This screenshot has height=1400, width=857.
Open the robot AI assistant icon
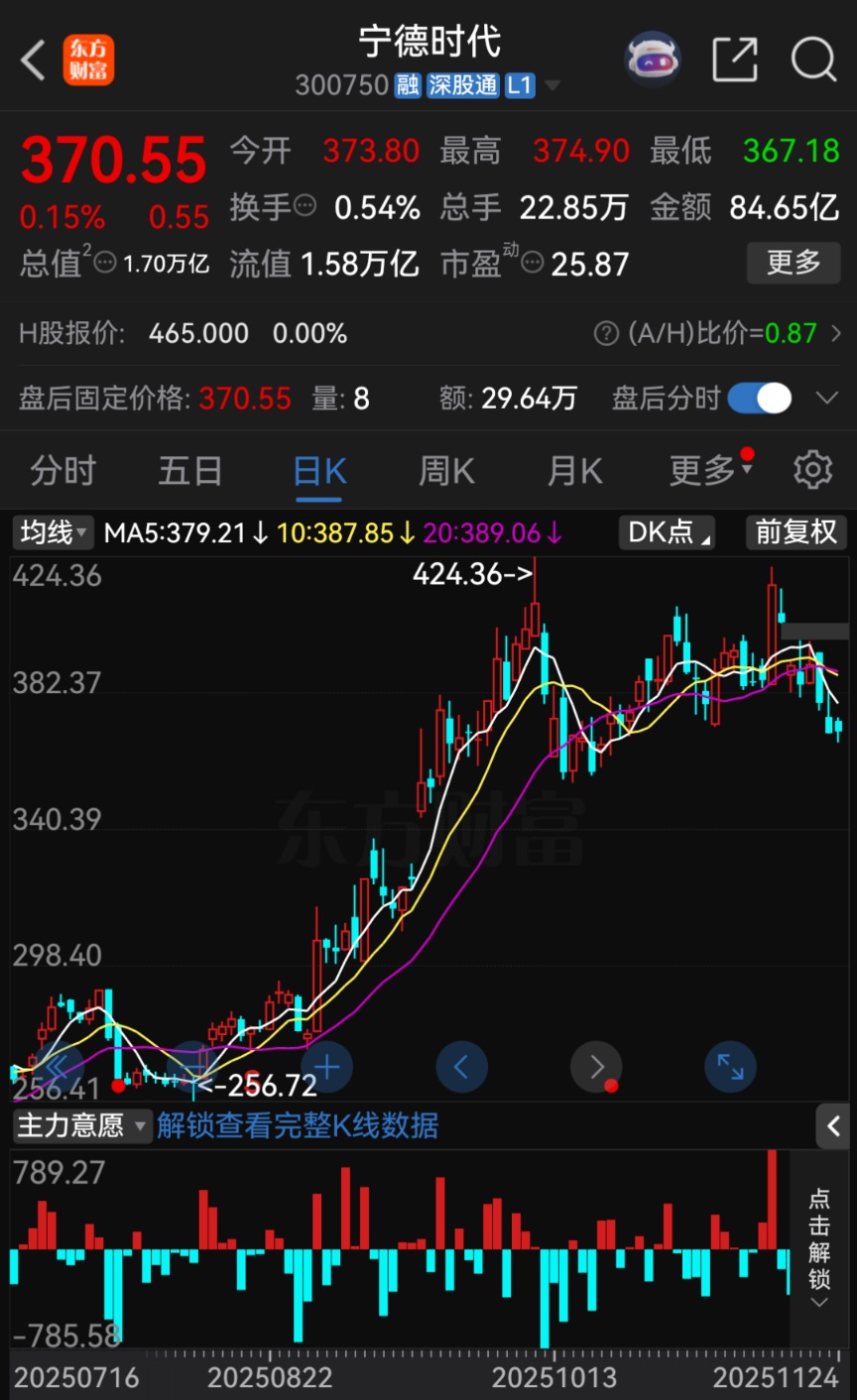coord(652,59)
